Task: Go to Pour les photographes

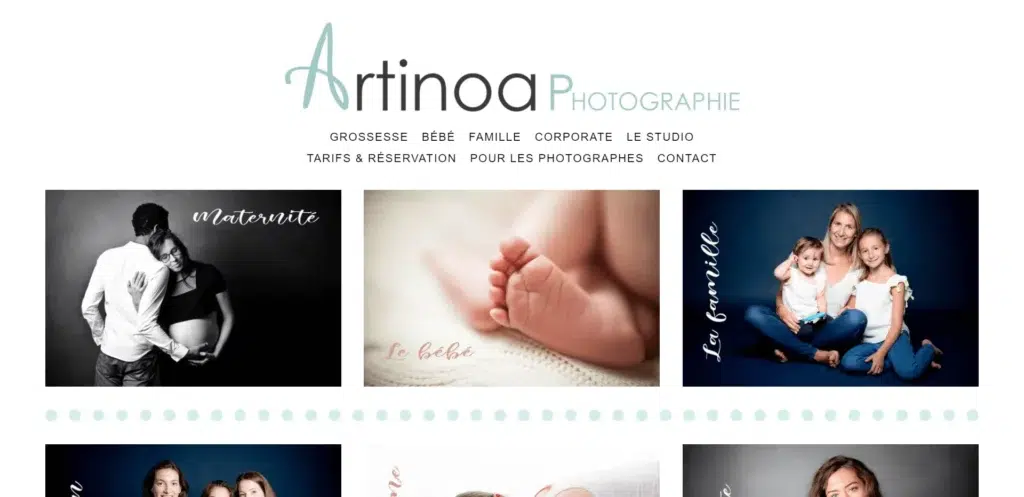Action: tap(556, 158)
